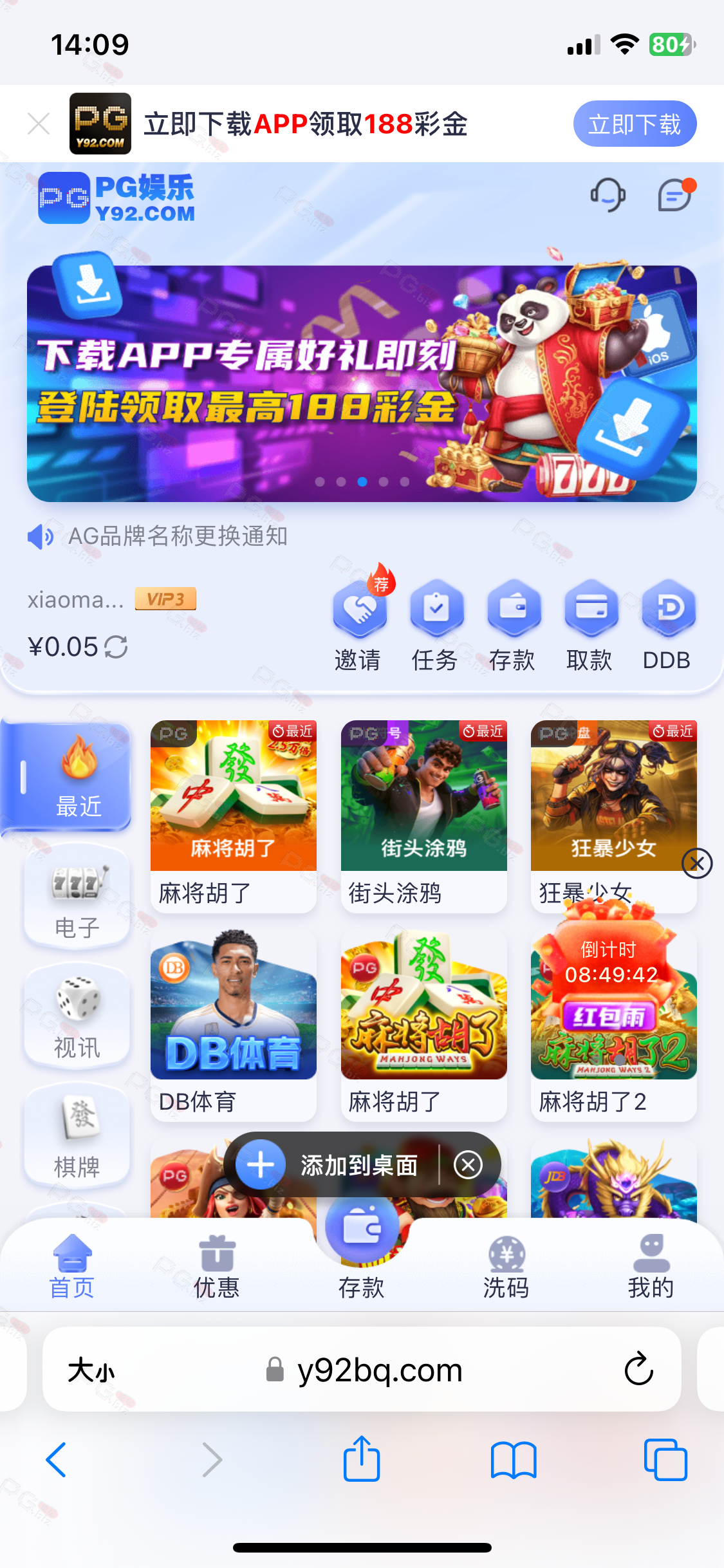Screen dimensions: 724x1568
Task: Close the 红包雨 countdown popup
Action: 697,863
